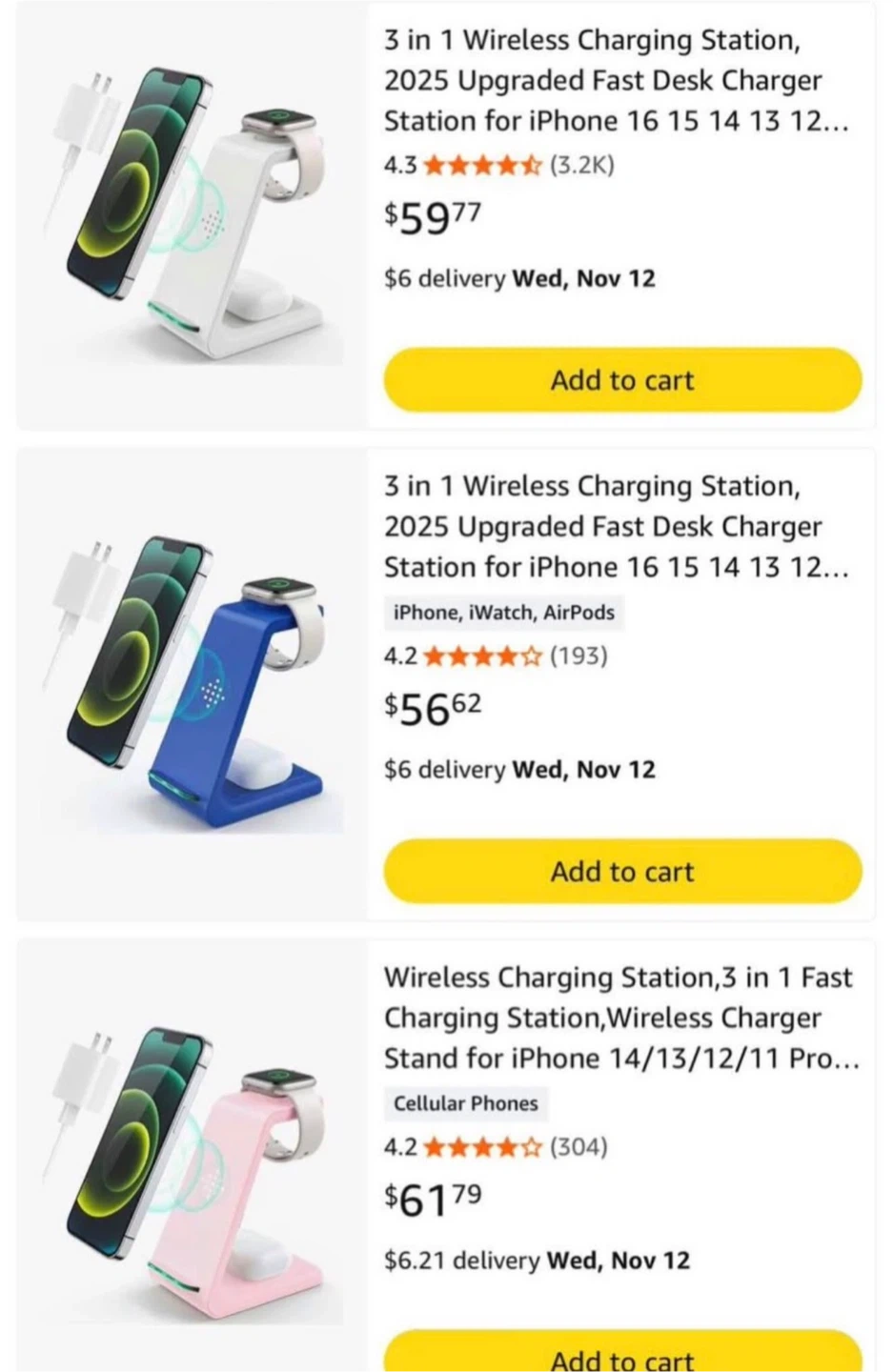Open the blue charging station product image
This screenshot has width=893, height=1372.
pyautogui.click(x=191, y=684)
